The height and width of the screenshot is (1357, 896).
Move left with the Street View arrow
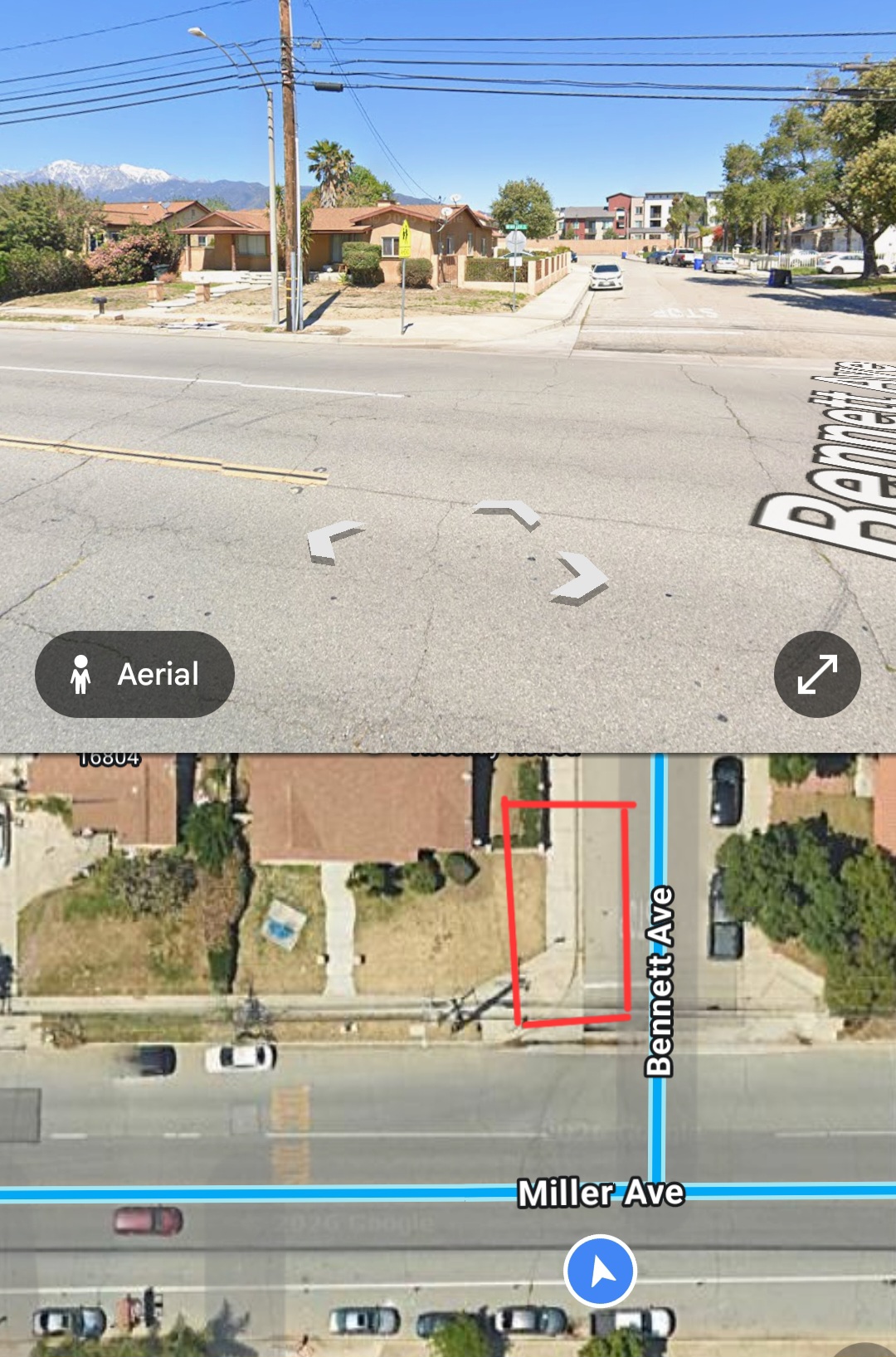[334, 542]
